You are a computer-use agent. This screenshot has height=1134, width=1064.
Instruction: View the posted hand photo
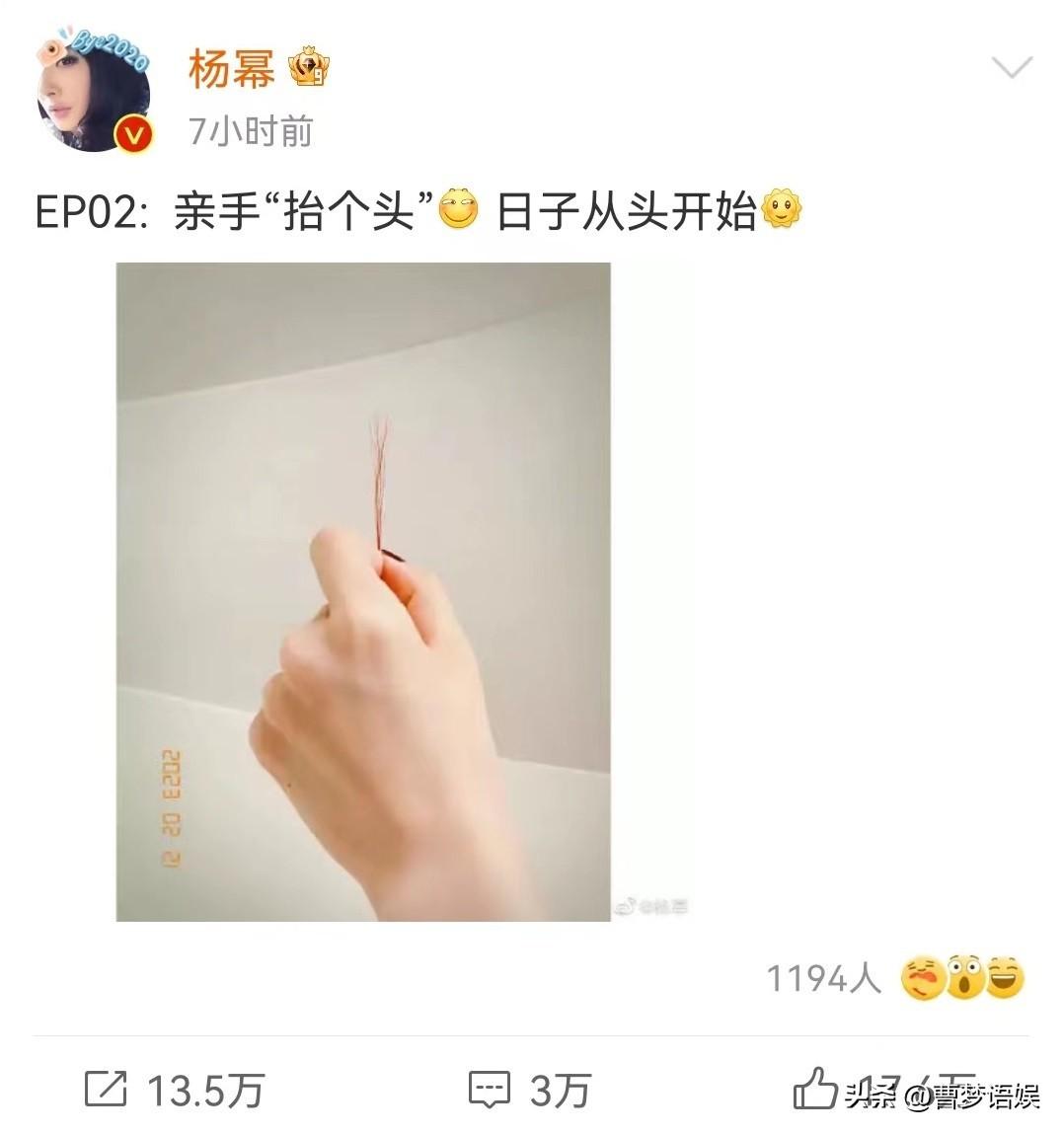363,592
